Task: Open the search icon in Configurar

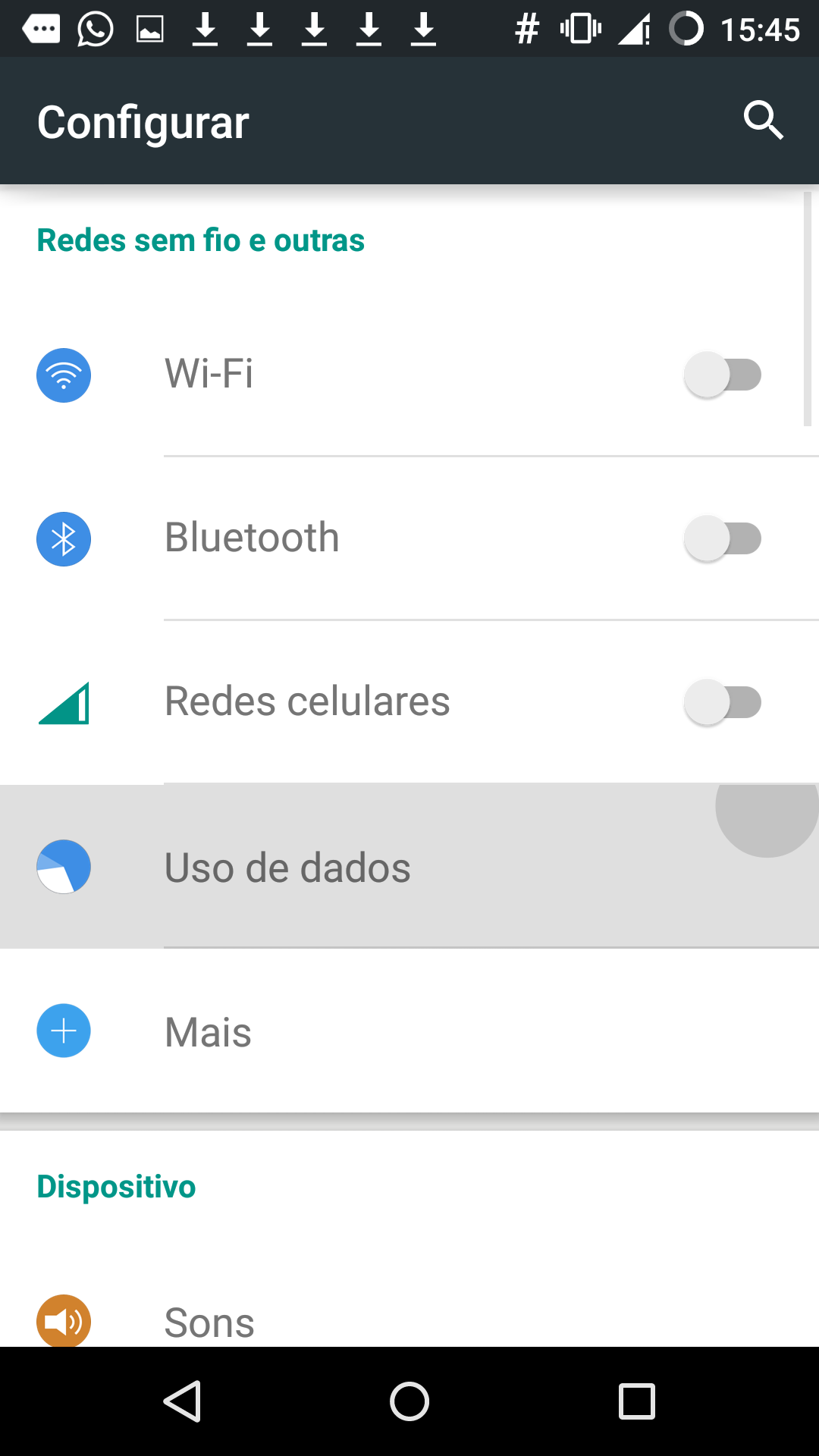Action: click(x=763, y=121)
